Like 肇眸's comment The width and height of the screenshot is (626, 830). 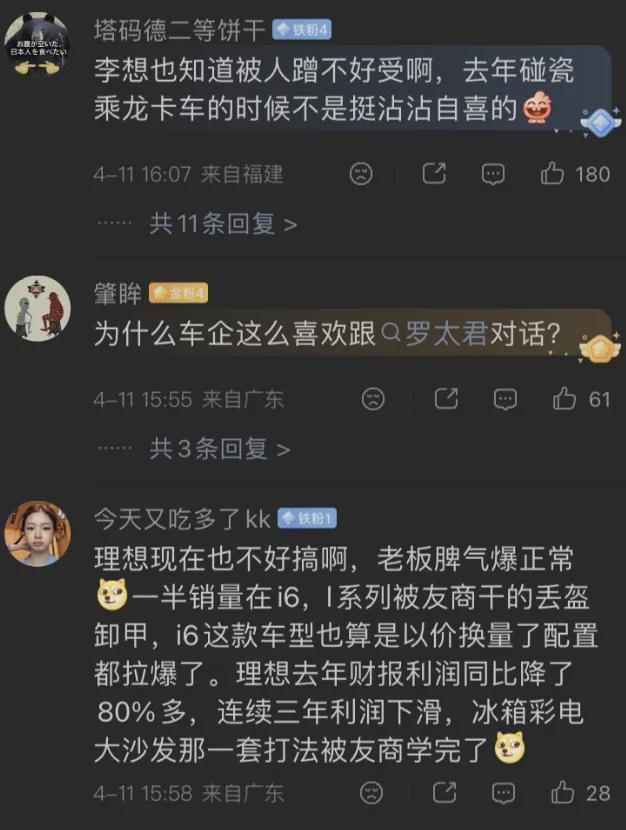(564, 399)
